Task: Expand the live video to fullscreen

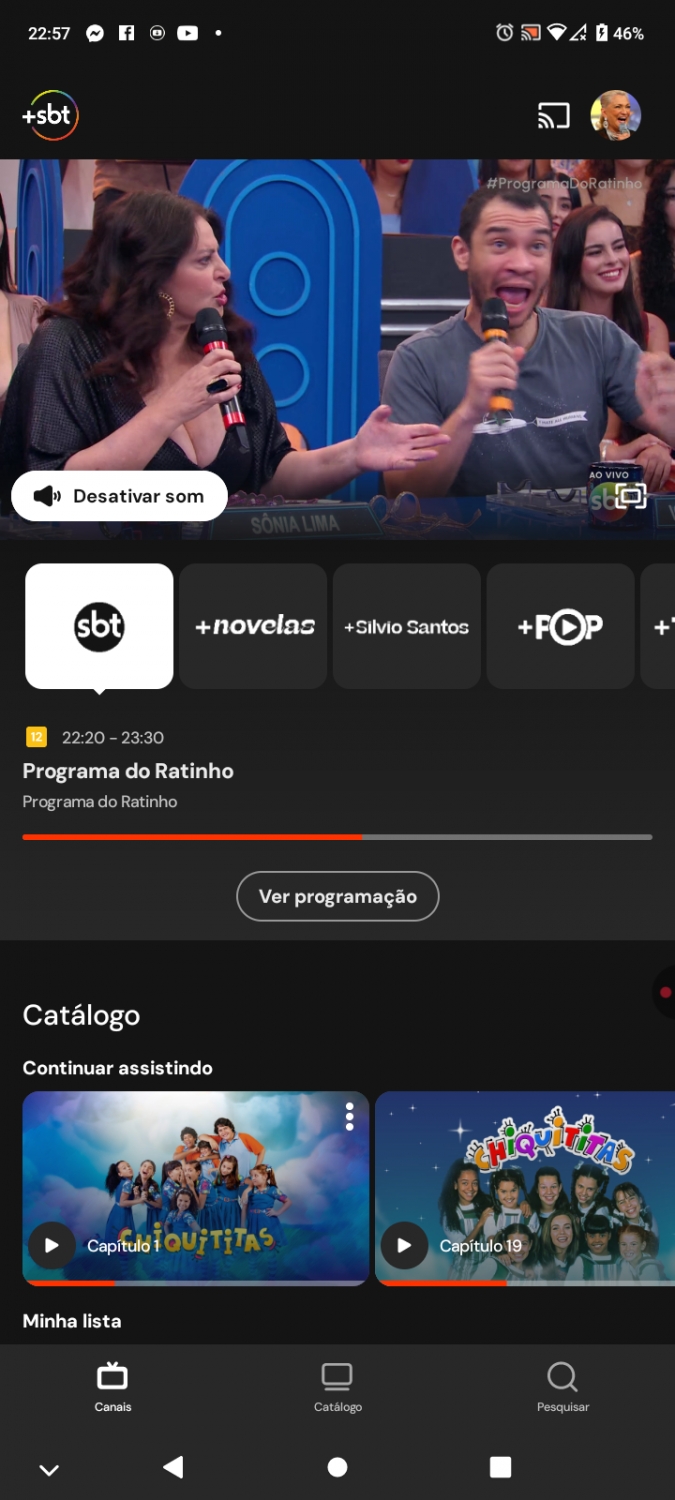Action: point(631,496)
